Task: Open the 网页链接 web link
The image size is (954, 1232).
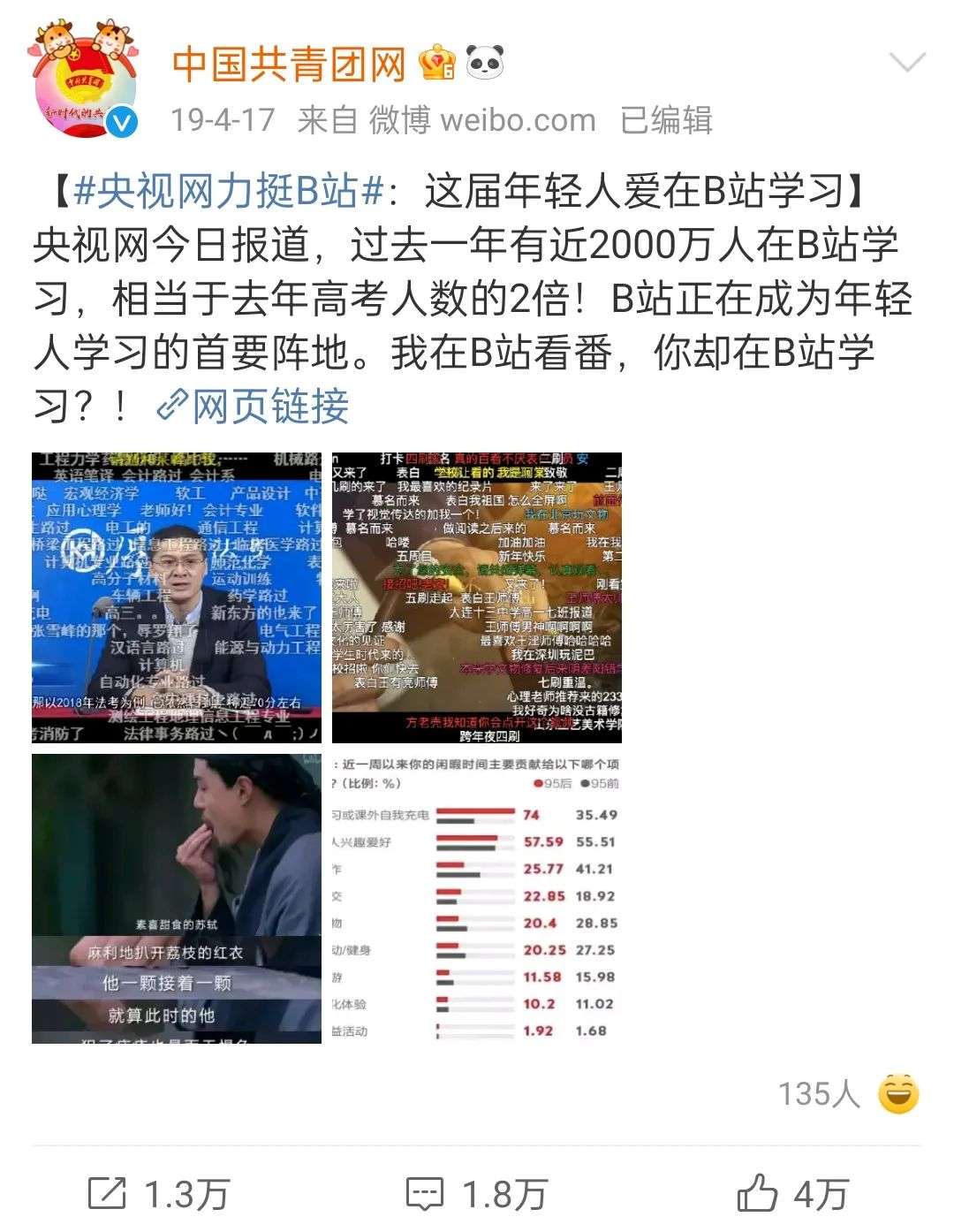Action: coord(253,406)
